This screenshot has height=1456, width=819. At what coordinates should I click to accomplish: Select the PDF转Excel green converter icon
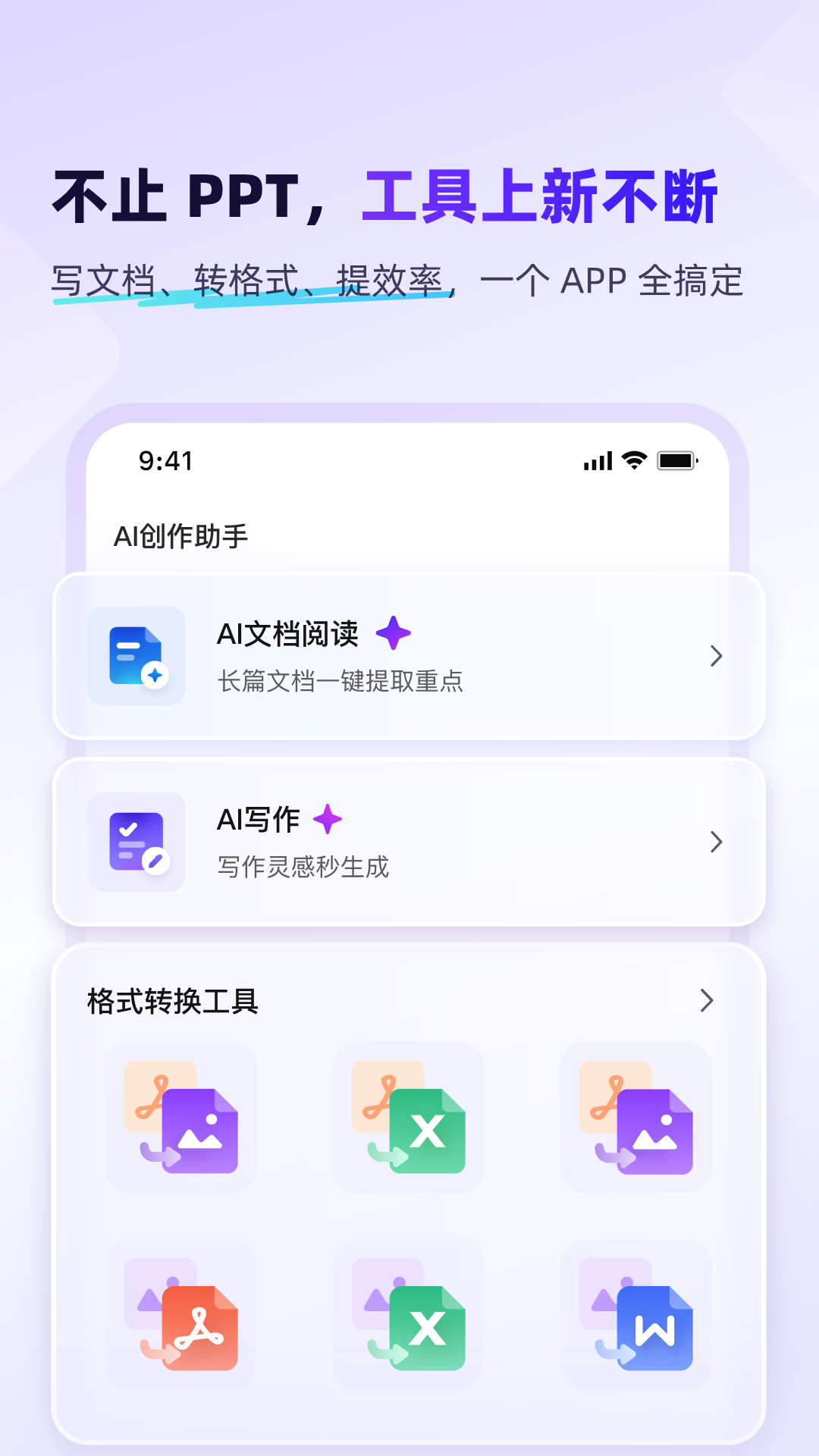(408, 1119)
